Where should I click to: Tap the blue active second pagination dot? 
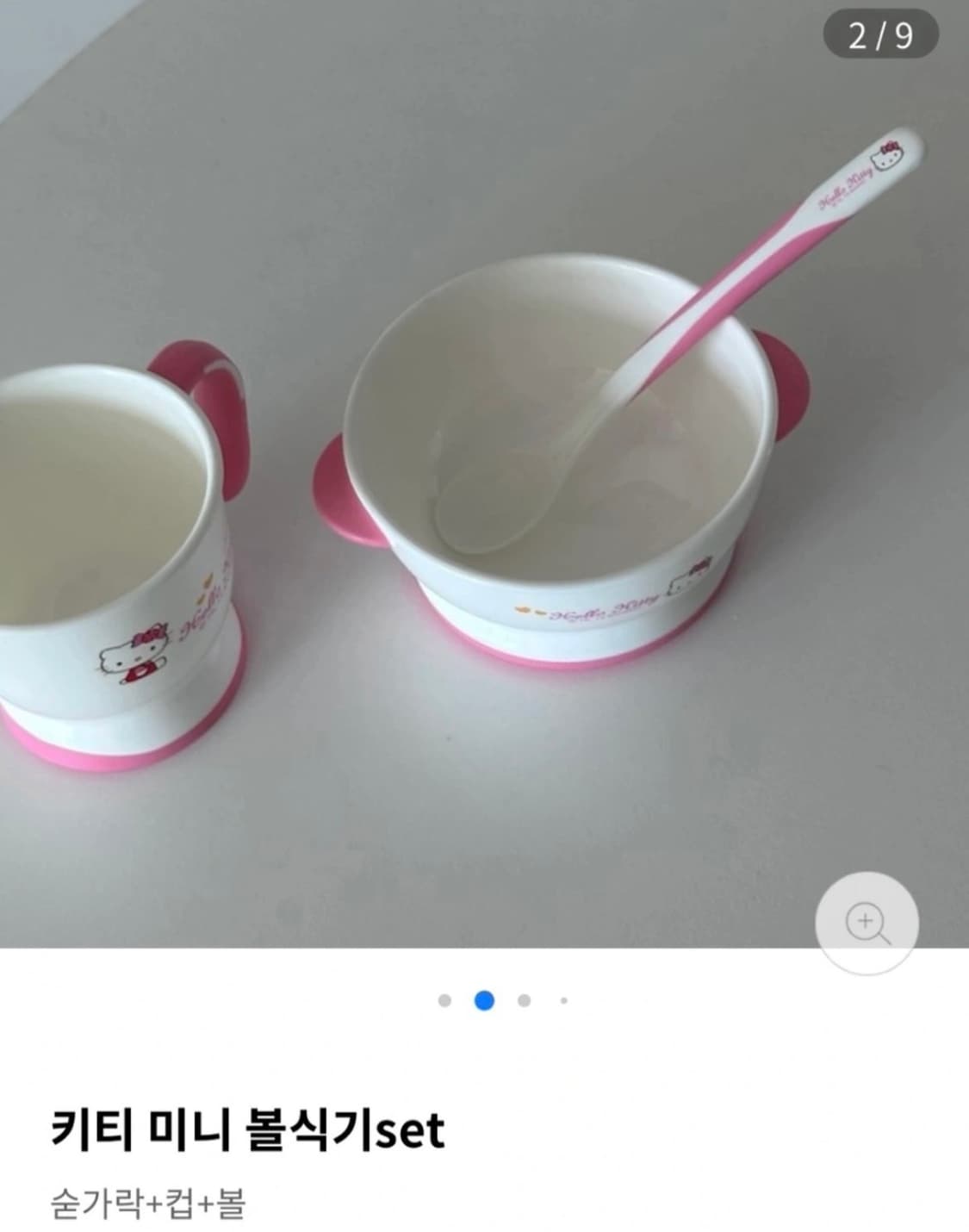tap(486, 999)
